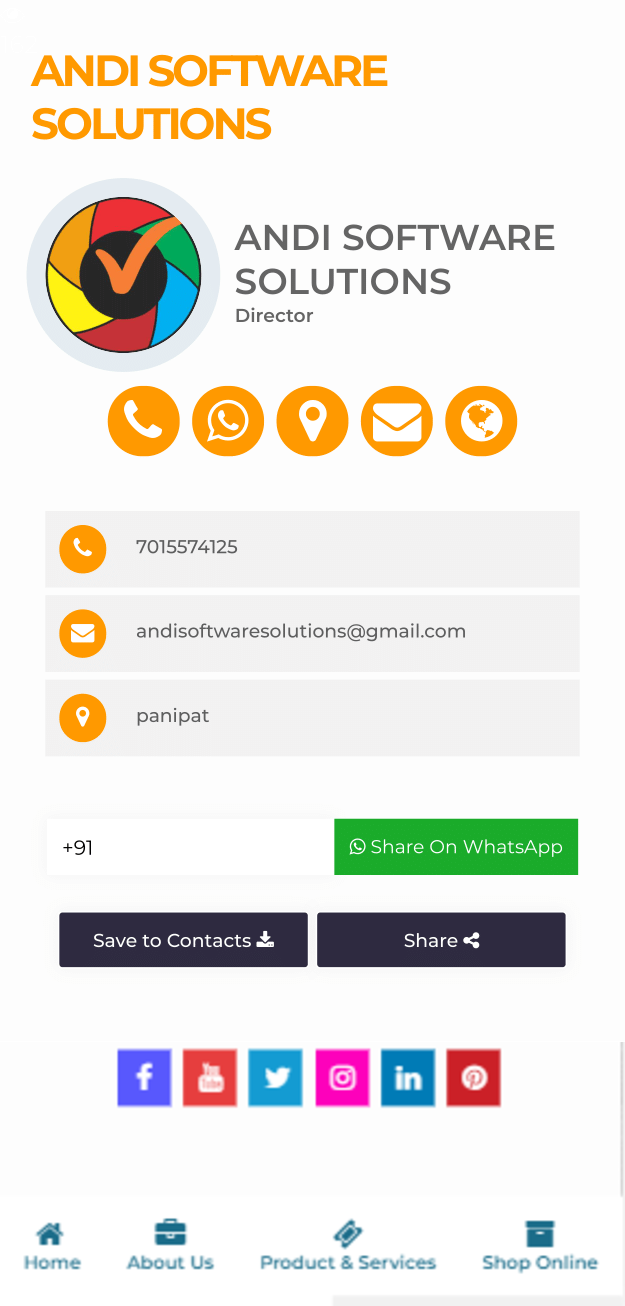Go to the Shop Online tab
This screenshot has width=625, height=1306.
pyautogui.click(x=540, y=1246)
